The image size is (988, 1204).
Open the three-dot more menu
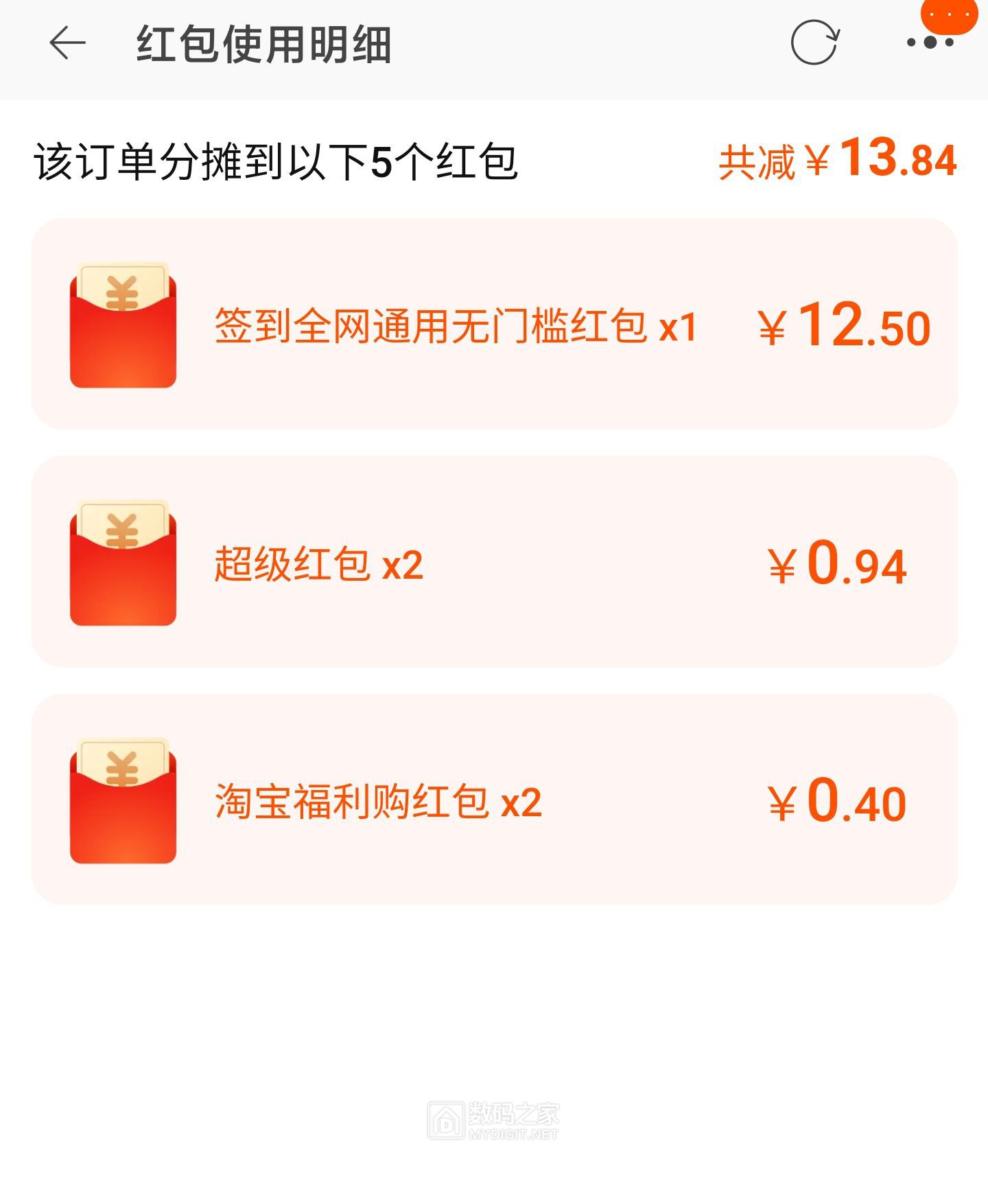coord(930,43)
